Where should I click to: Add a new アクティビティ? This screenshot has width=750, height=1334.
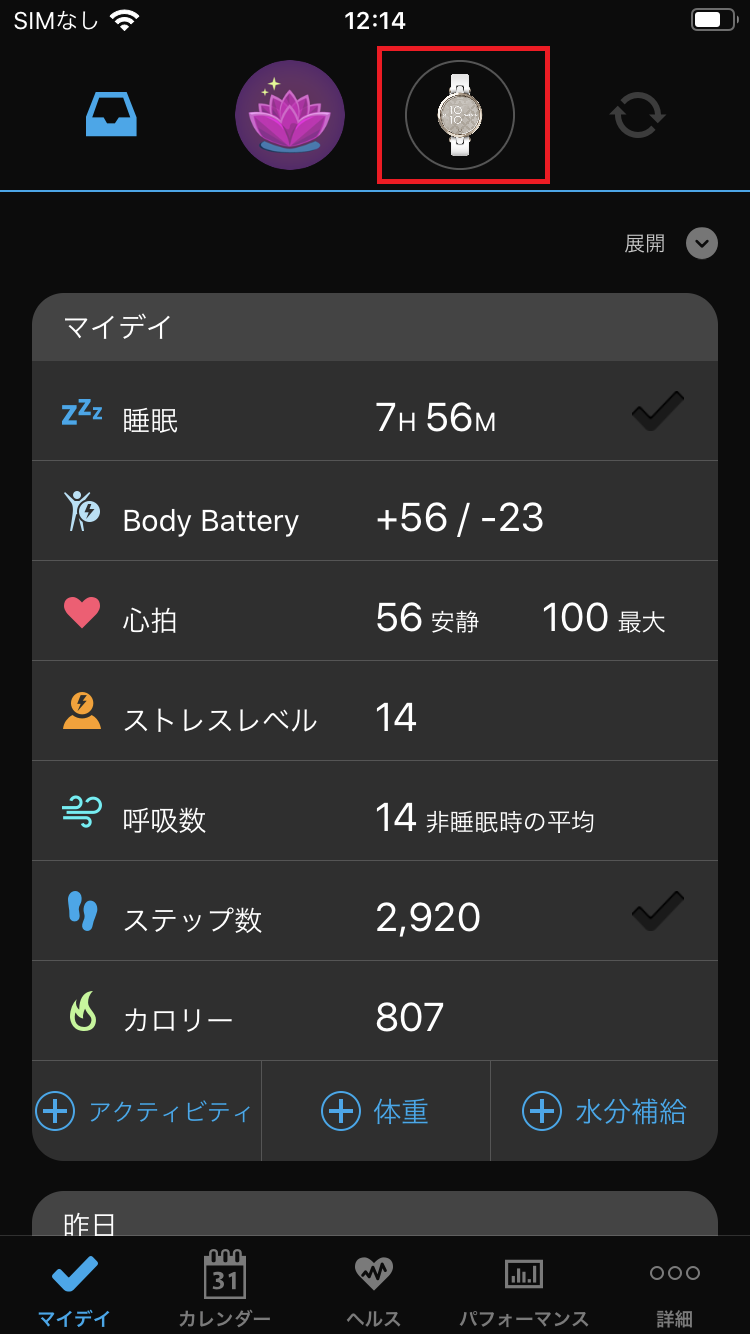[146, 1111]
